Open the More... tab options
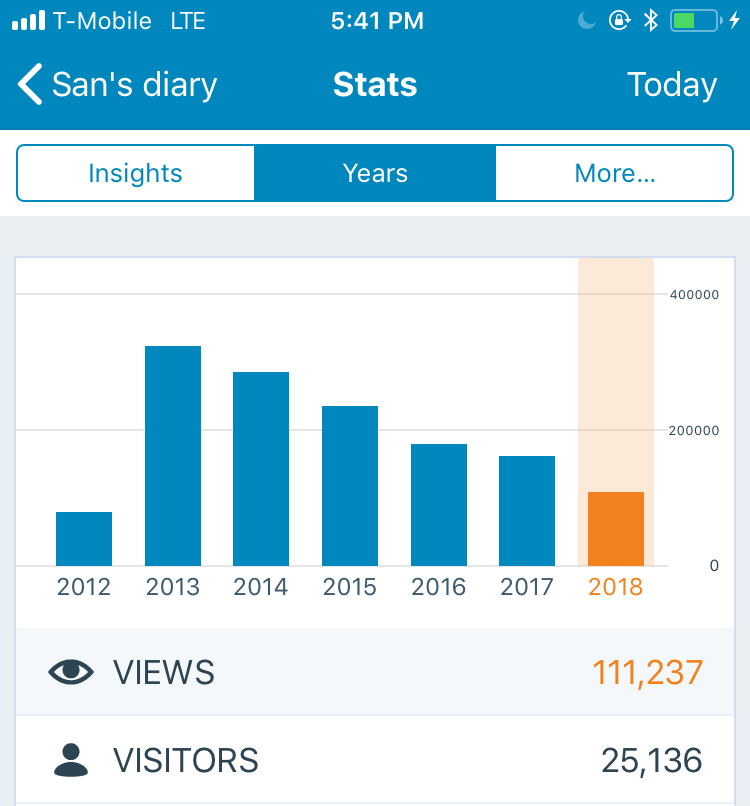The image size is (750, 806). tap(614, 173)
